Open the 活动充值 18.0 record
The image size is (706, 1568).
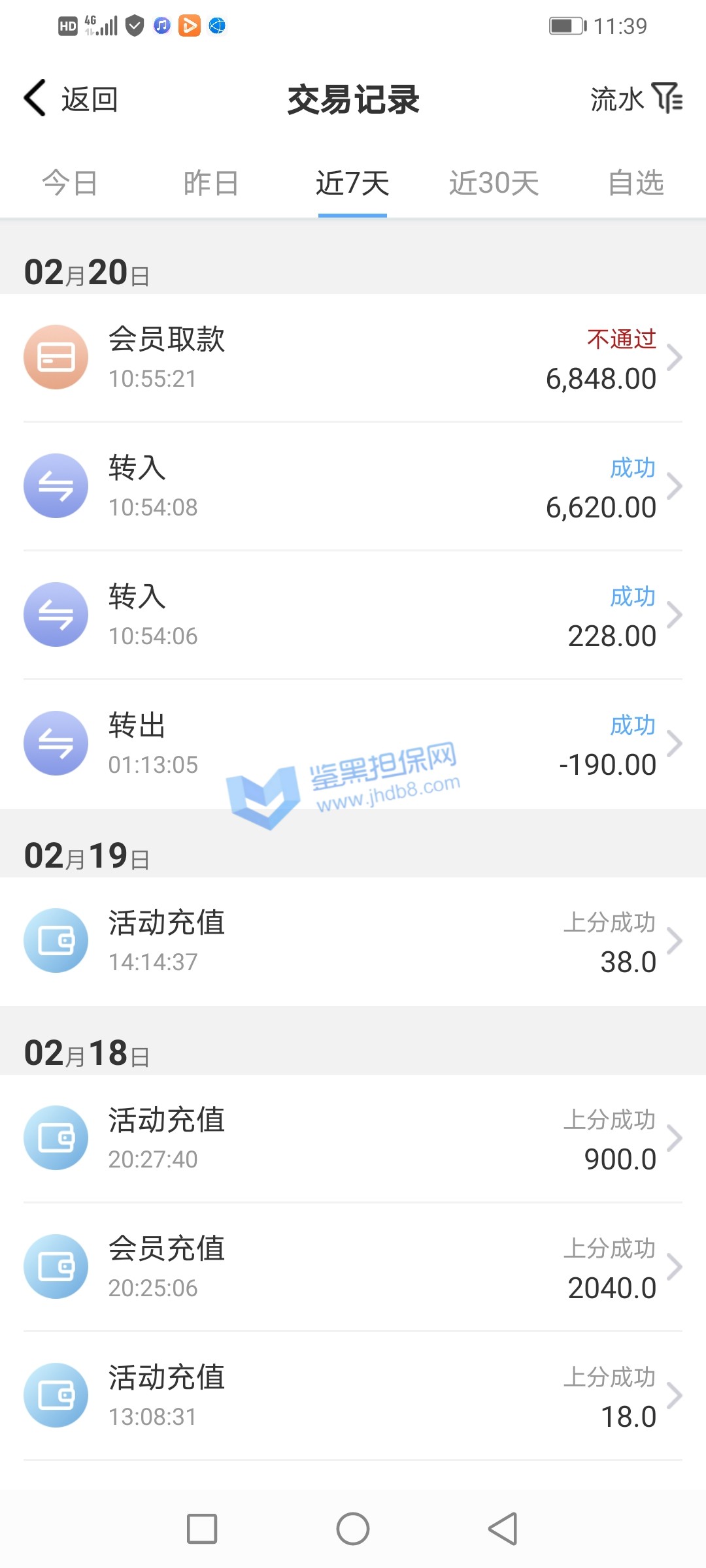click(x=353, y=1396)
